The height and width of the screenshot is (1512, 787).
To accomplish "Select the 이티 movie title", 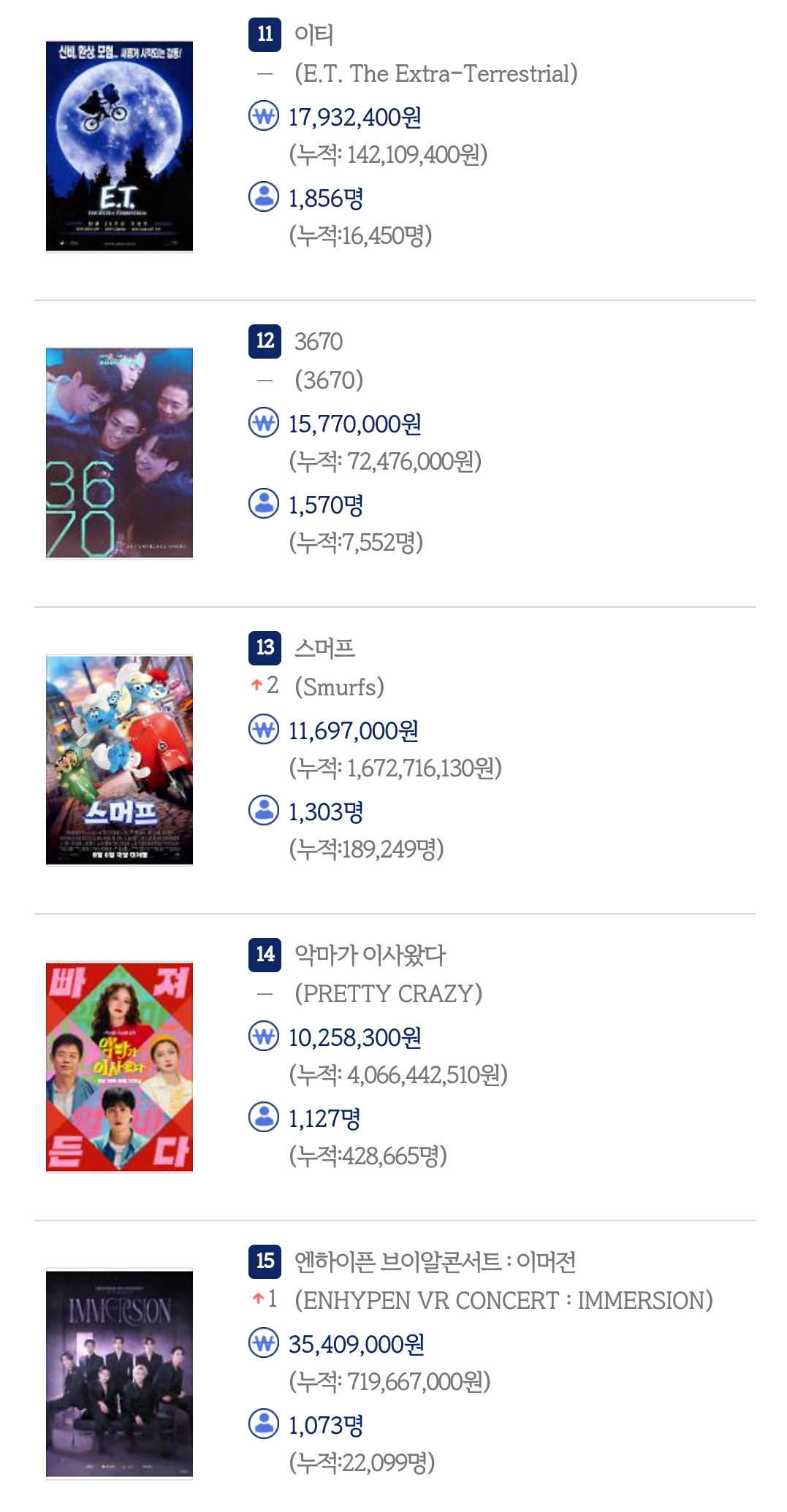I will [x=314, y=34].
